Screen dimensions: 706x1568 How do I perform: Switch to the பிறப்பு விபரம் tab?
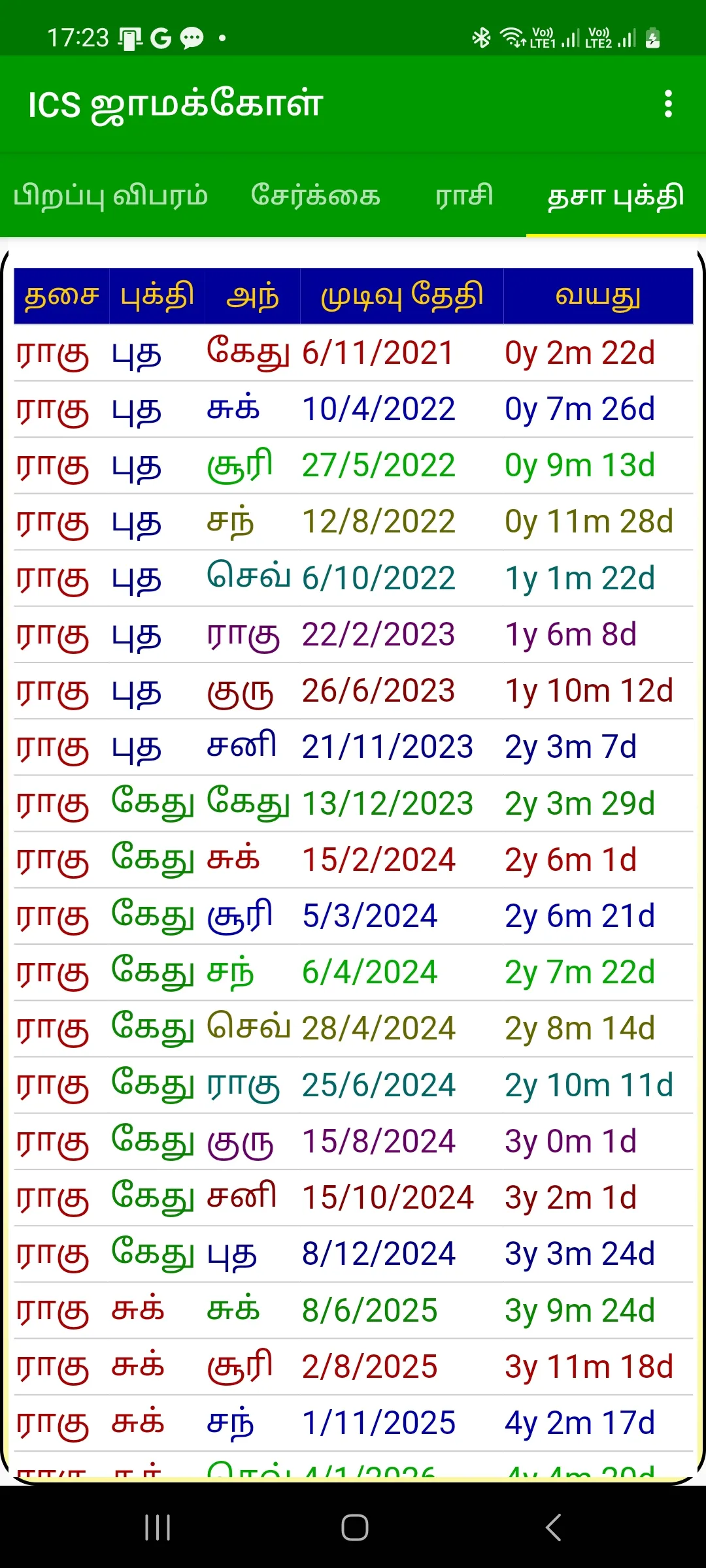110,196
